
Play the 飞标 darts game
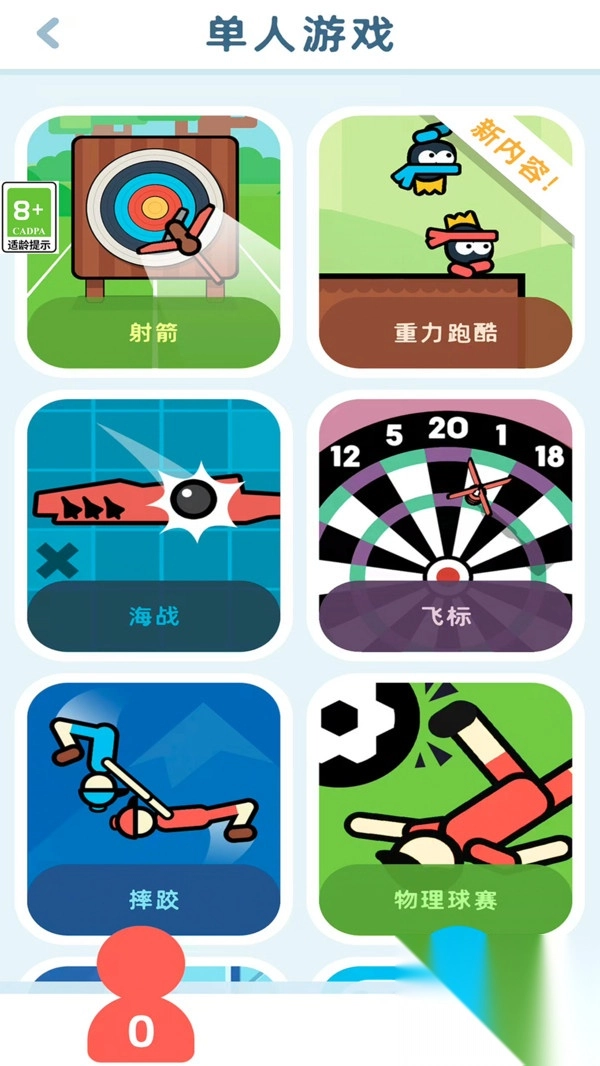(445, 527)
